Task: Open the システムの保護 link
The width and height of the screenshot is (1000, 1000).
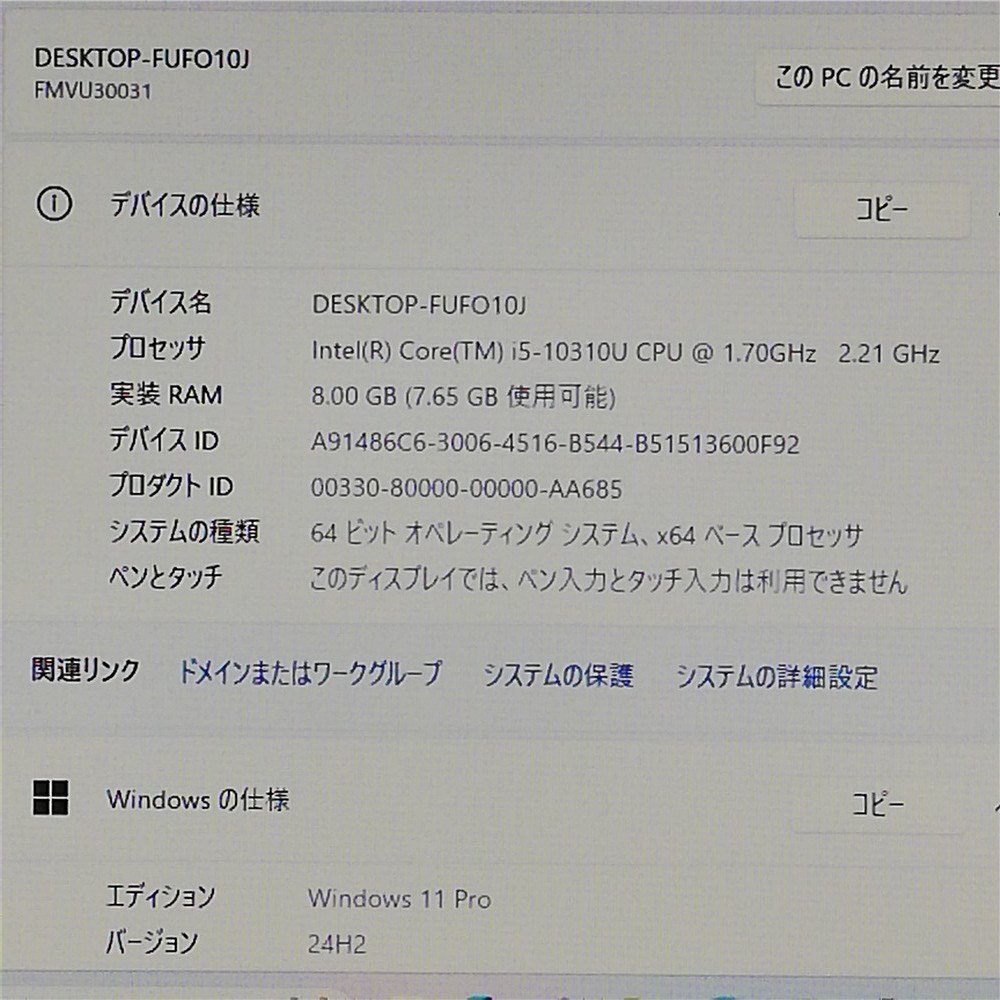Action: [x=558, y=676]
